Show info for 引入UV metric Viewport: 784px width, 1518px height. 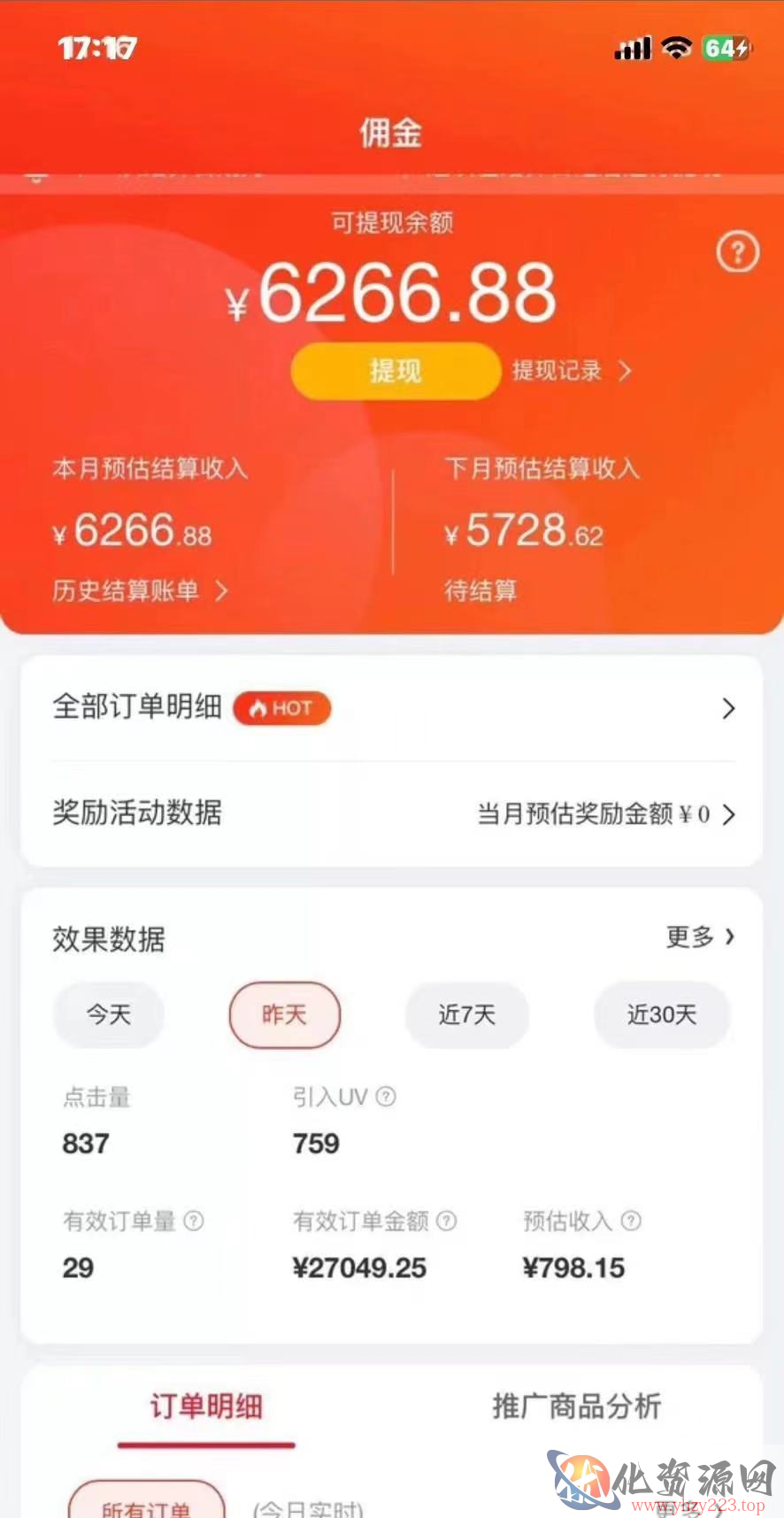coord(386,1097)
